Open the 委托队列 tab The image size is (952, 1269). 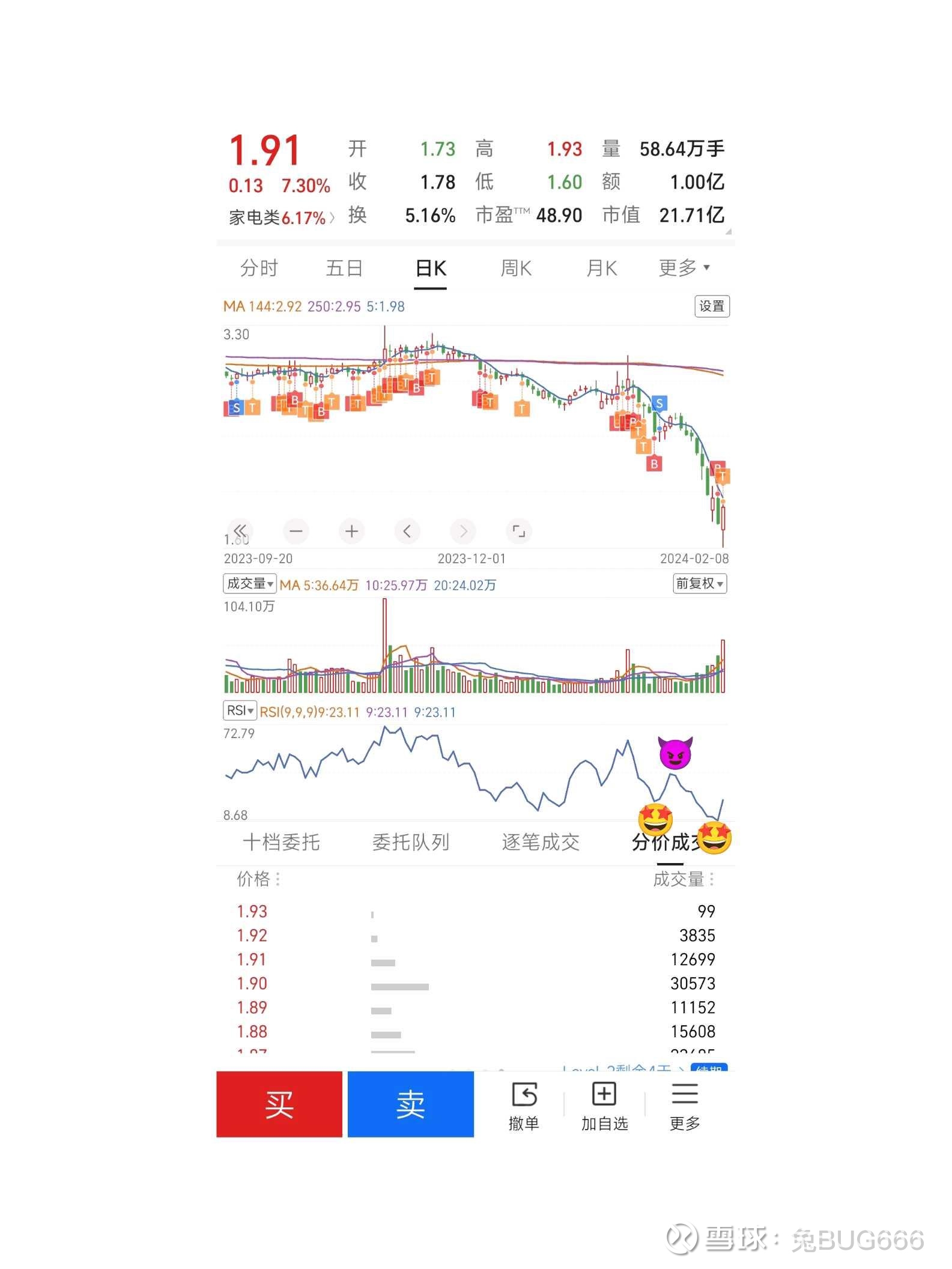(411, 842)
